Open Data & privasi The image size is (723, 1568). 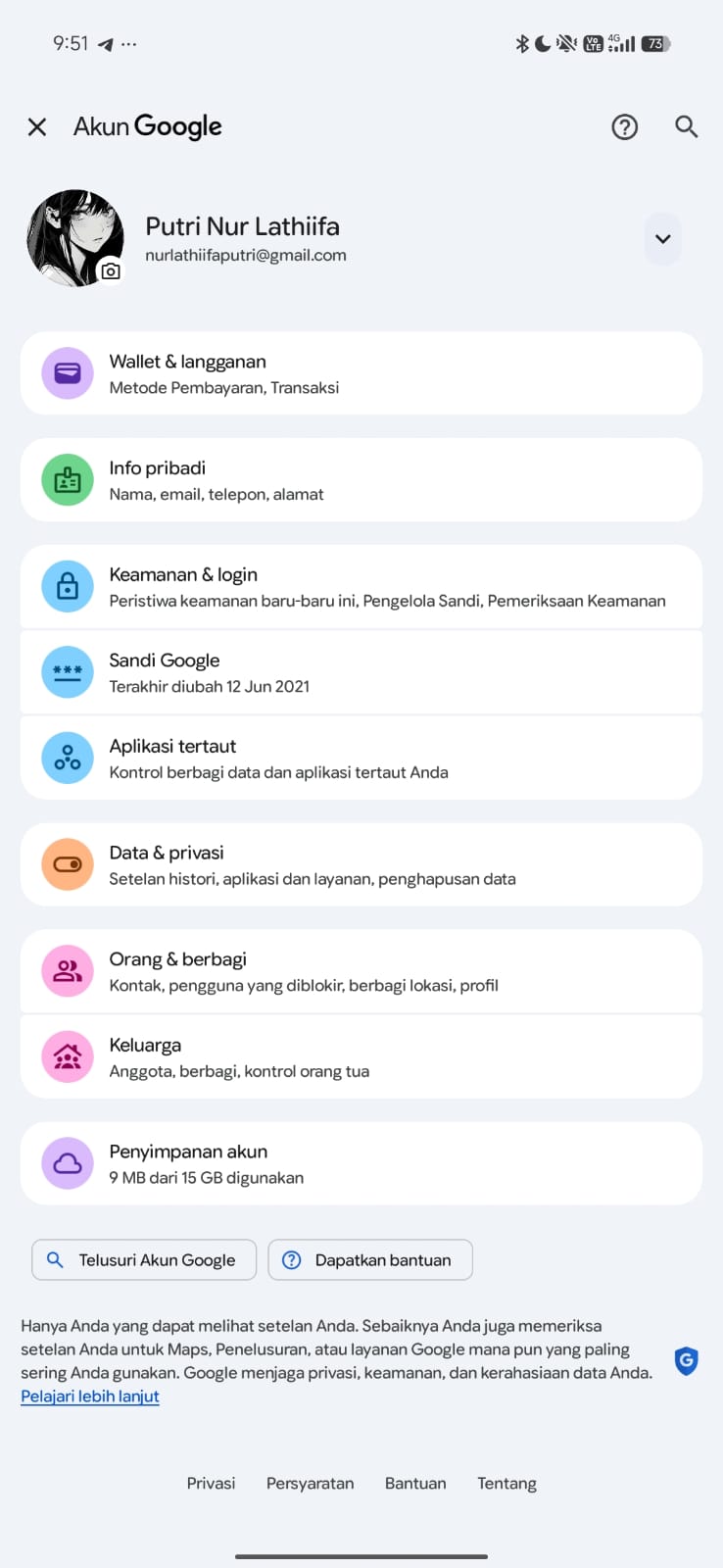tap(361, 864)
